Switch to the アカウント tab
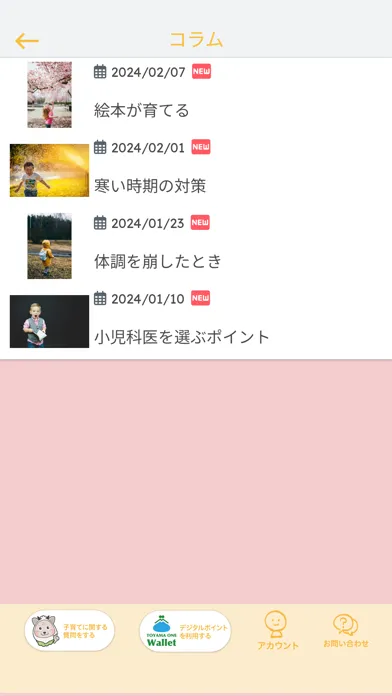392x696 pixels. pyautogui.click(x=278, y=631)
